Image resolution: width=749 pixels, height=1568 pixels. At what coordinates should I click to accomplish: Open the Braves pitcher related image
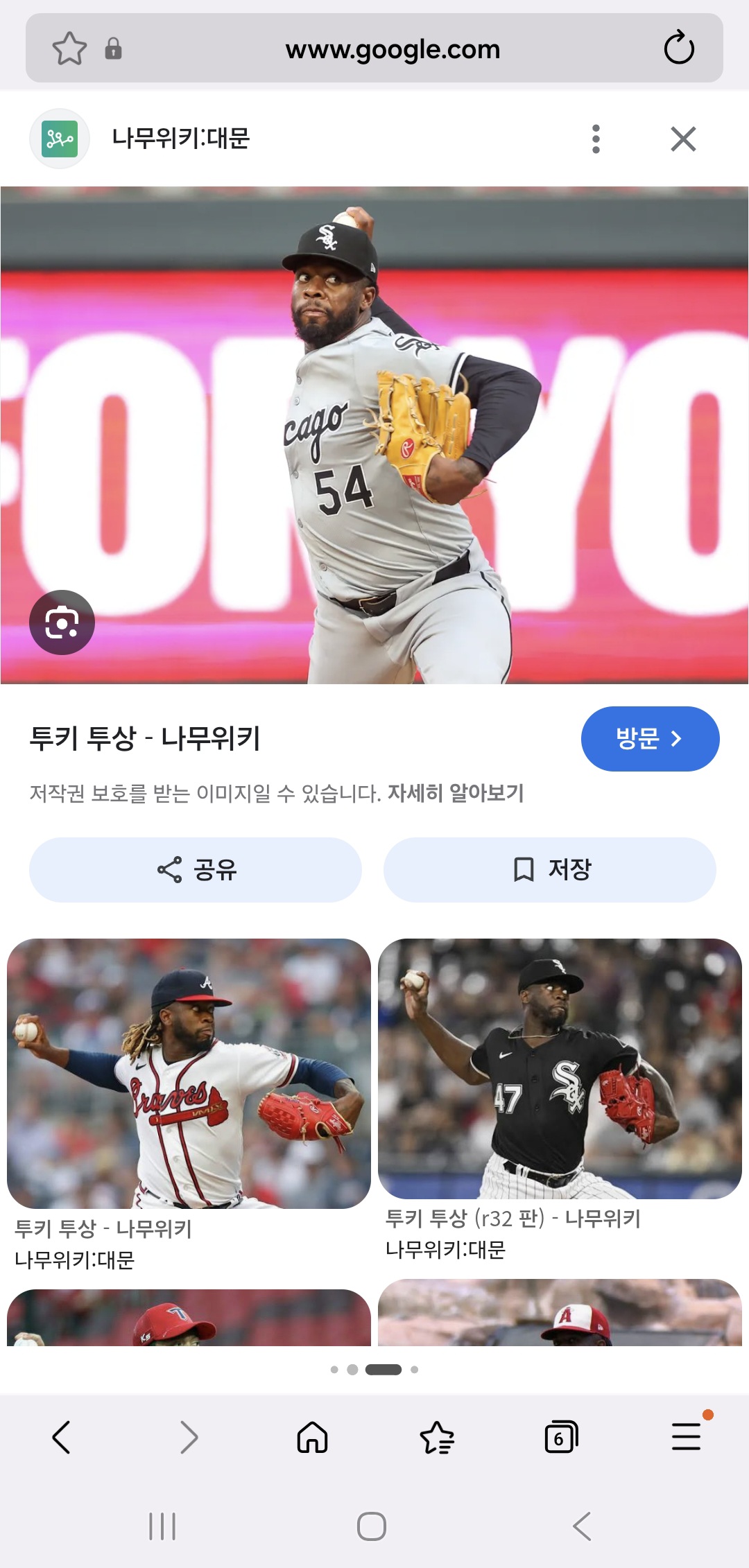click(189, 1073)
